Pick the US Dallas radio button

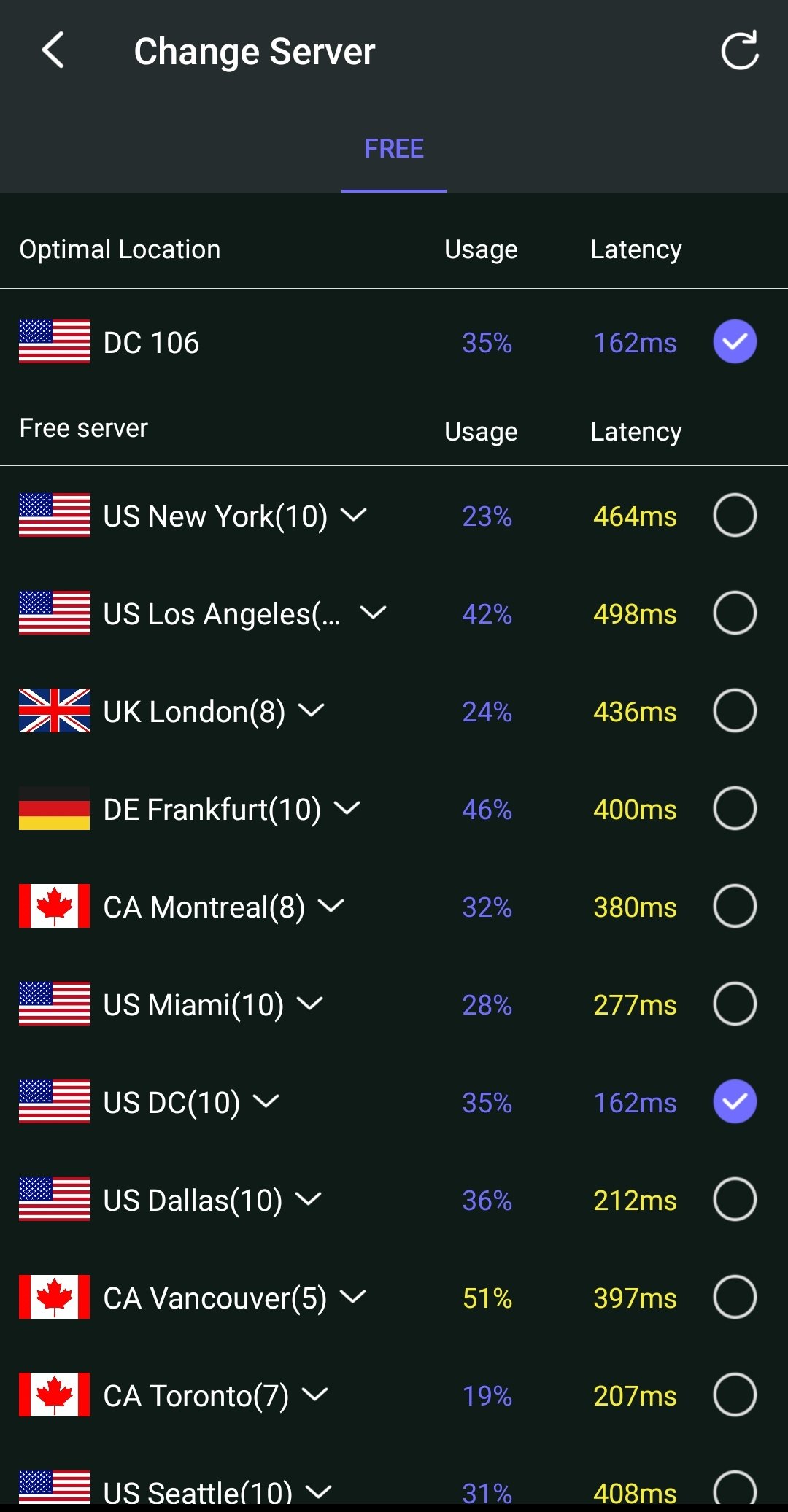735,1199
